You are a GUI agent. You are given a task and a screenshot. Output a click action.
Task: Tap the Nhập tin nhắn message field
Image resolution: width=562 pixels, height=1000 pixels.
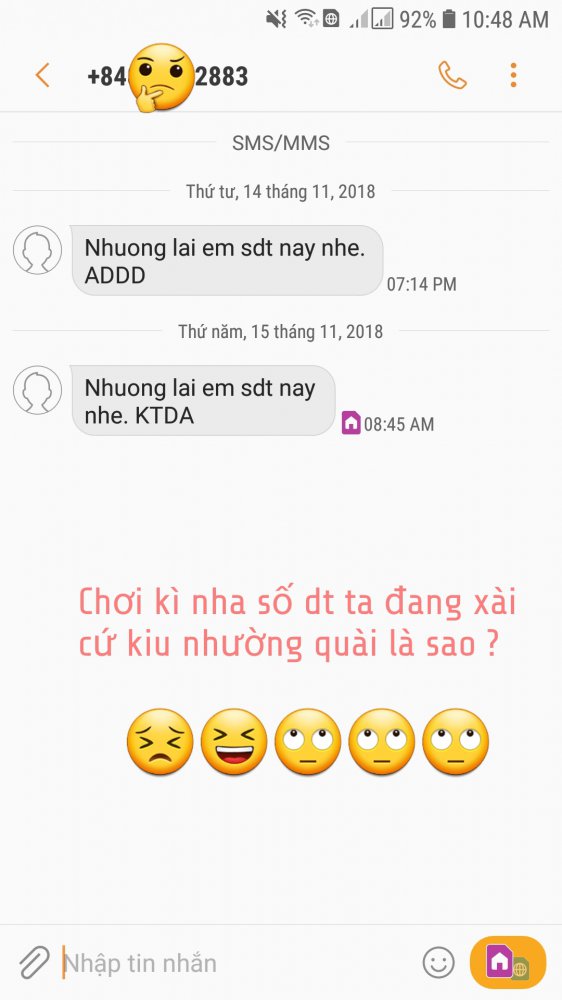coord(236,962)
